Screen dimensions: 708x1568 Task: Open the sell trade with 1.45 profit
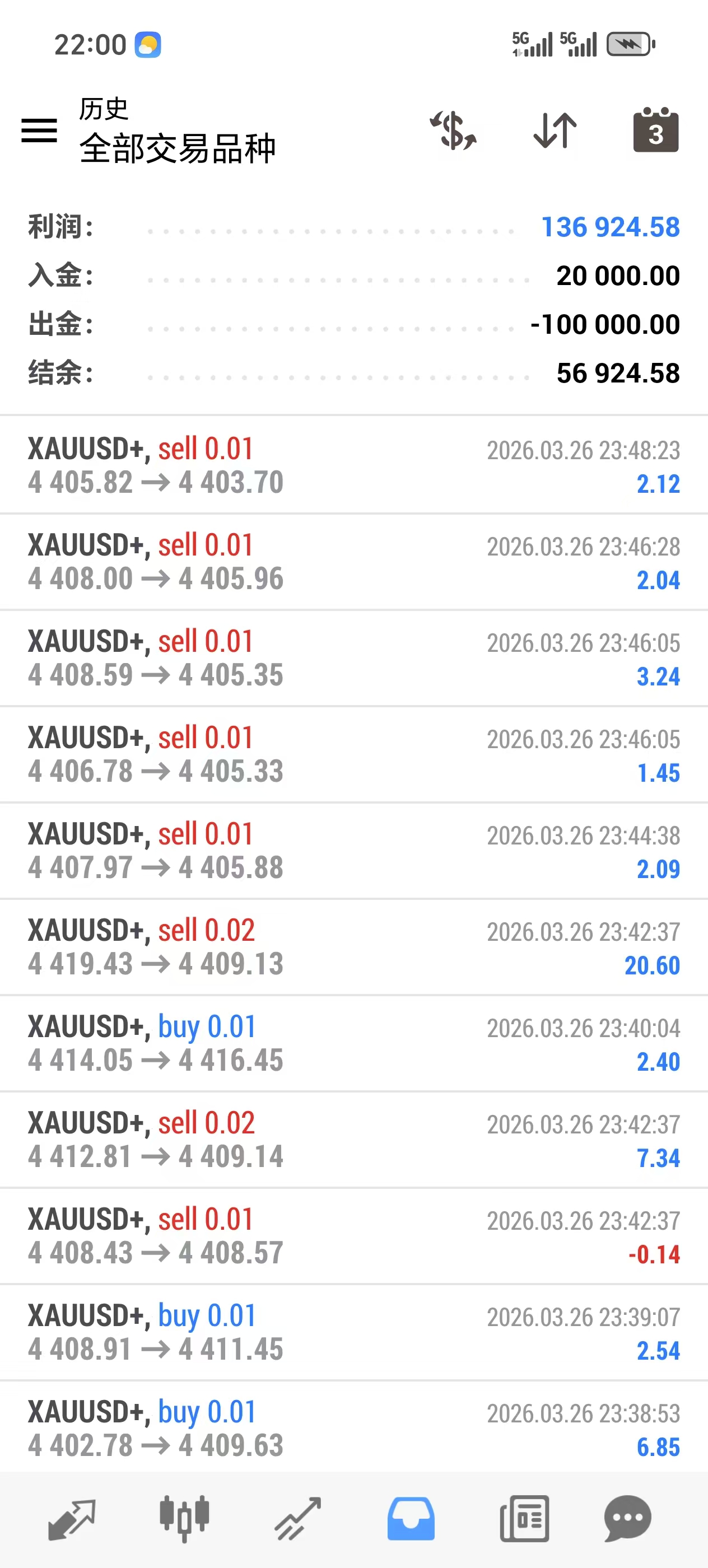[x=353, y=754]
